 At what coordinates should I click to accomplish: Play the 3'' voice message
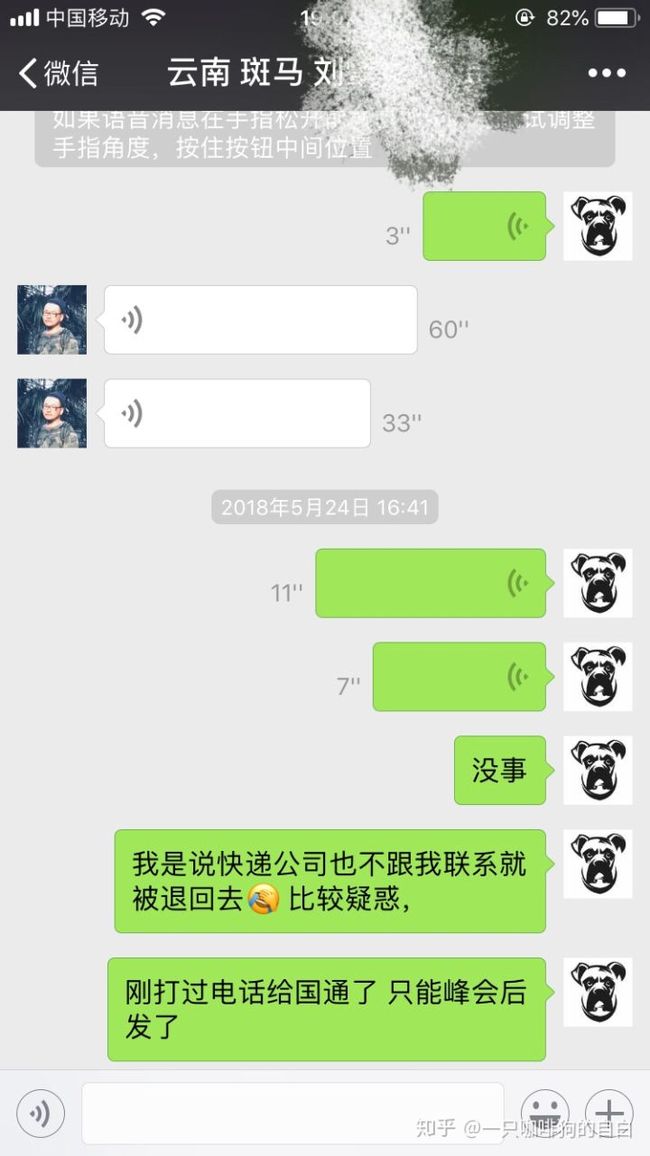coord(484,226)
